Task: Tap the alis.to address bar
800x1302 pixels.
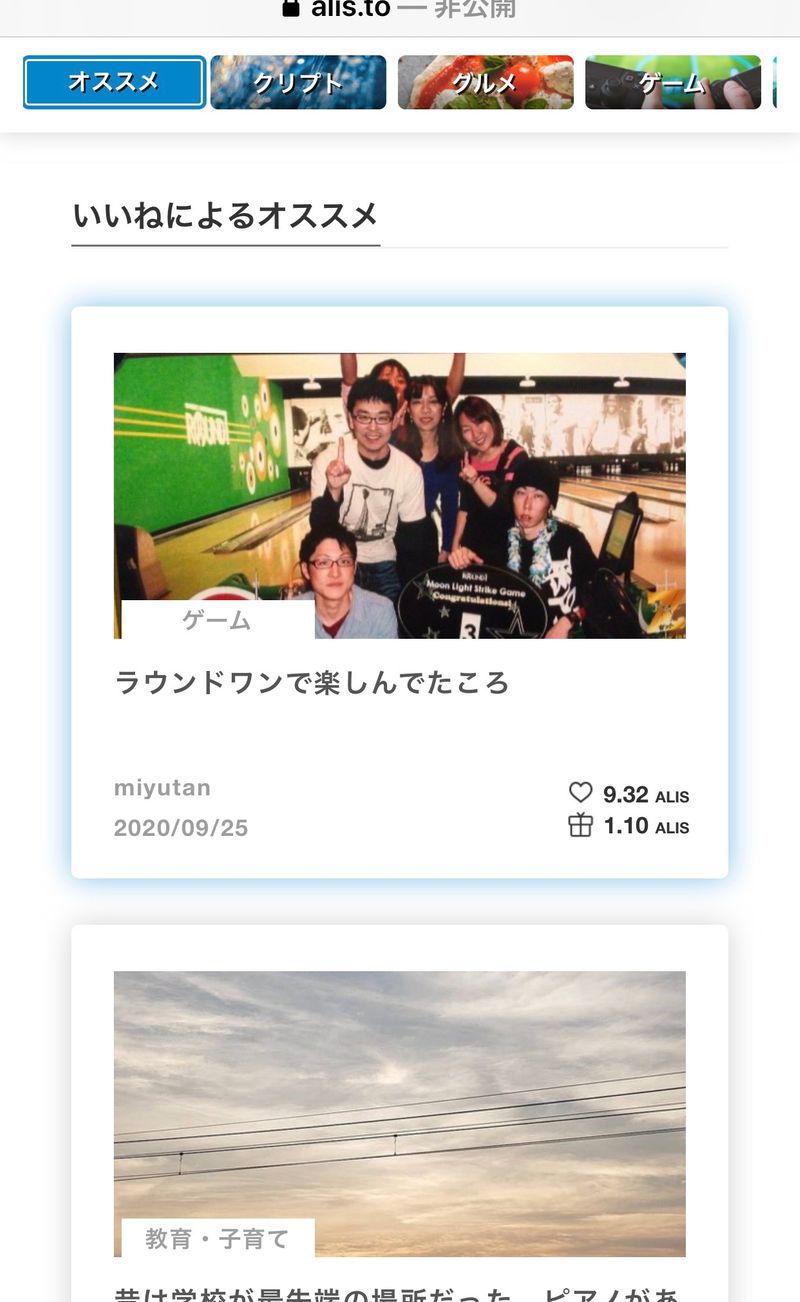Action: click(x=400, y=10)
